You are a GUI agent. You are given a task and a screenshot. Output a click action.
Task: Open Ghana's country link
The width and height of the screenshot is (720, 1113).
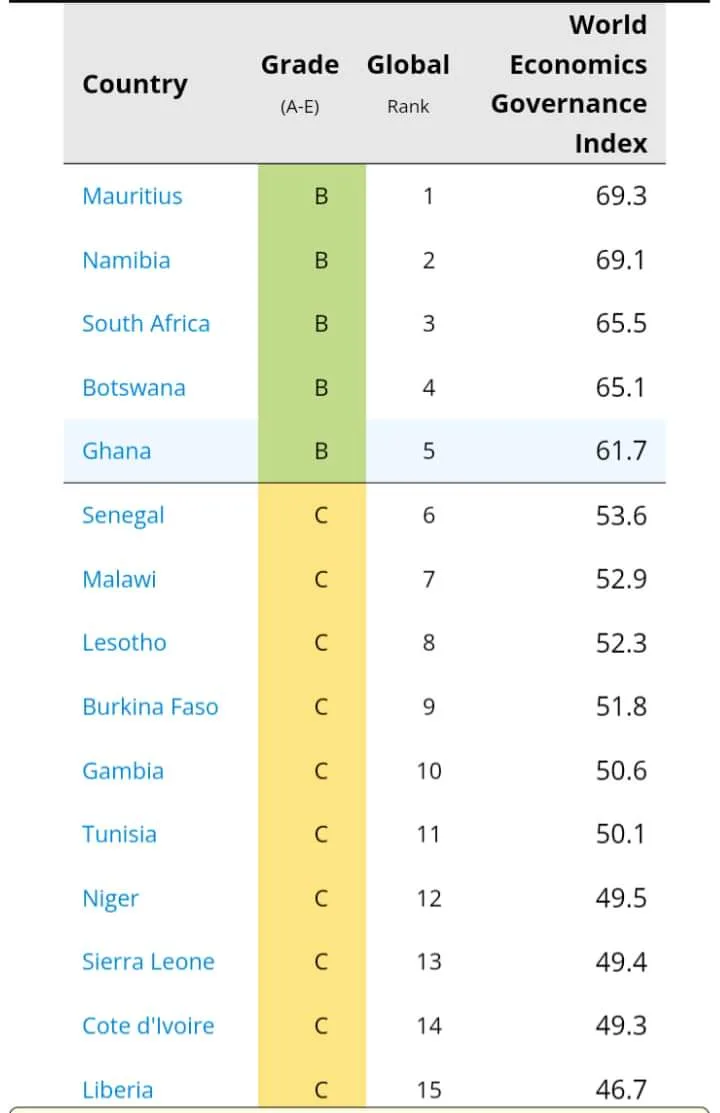(116, 451)
